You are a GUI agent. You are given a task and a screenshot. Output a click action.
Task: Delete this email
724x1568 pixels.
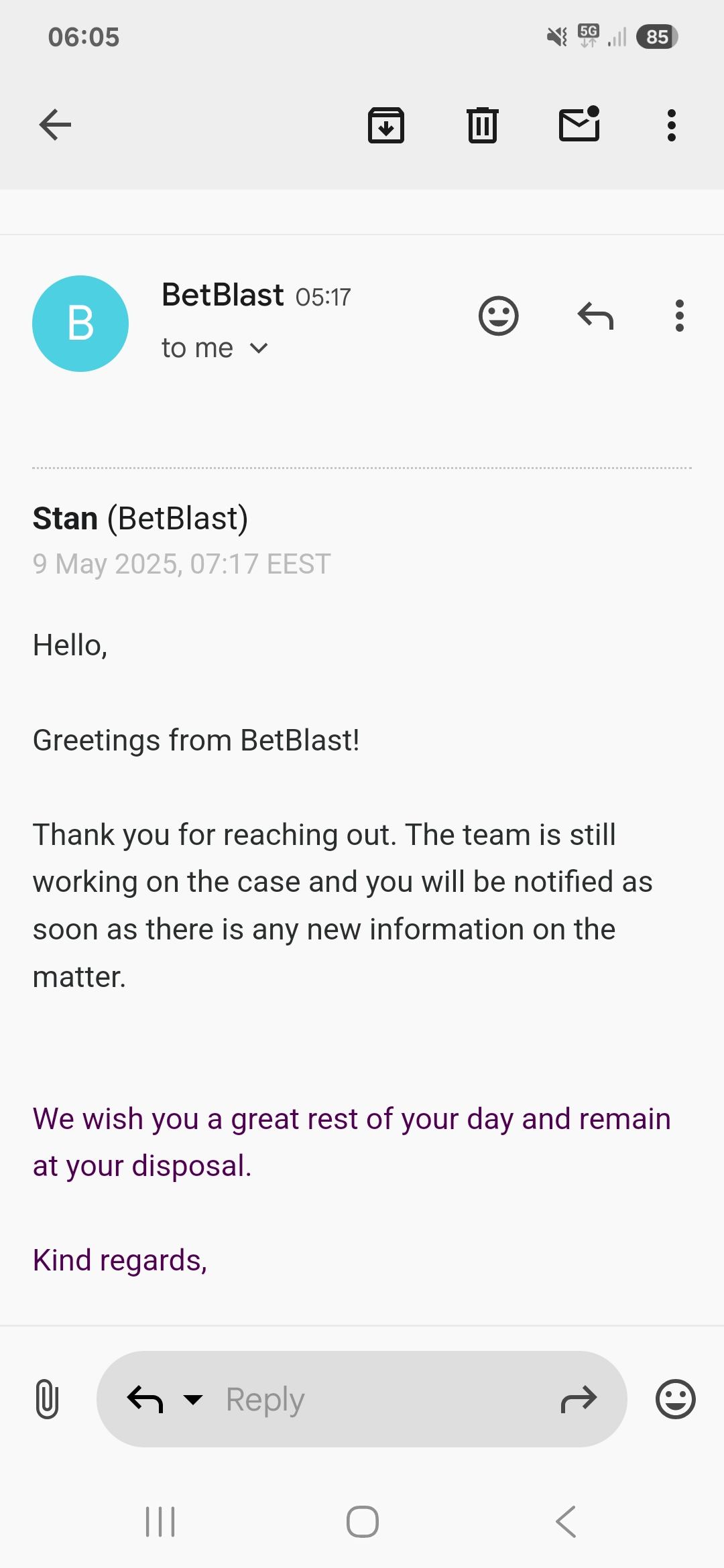[482, 125]
